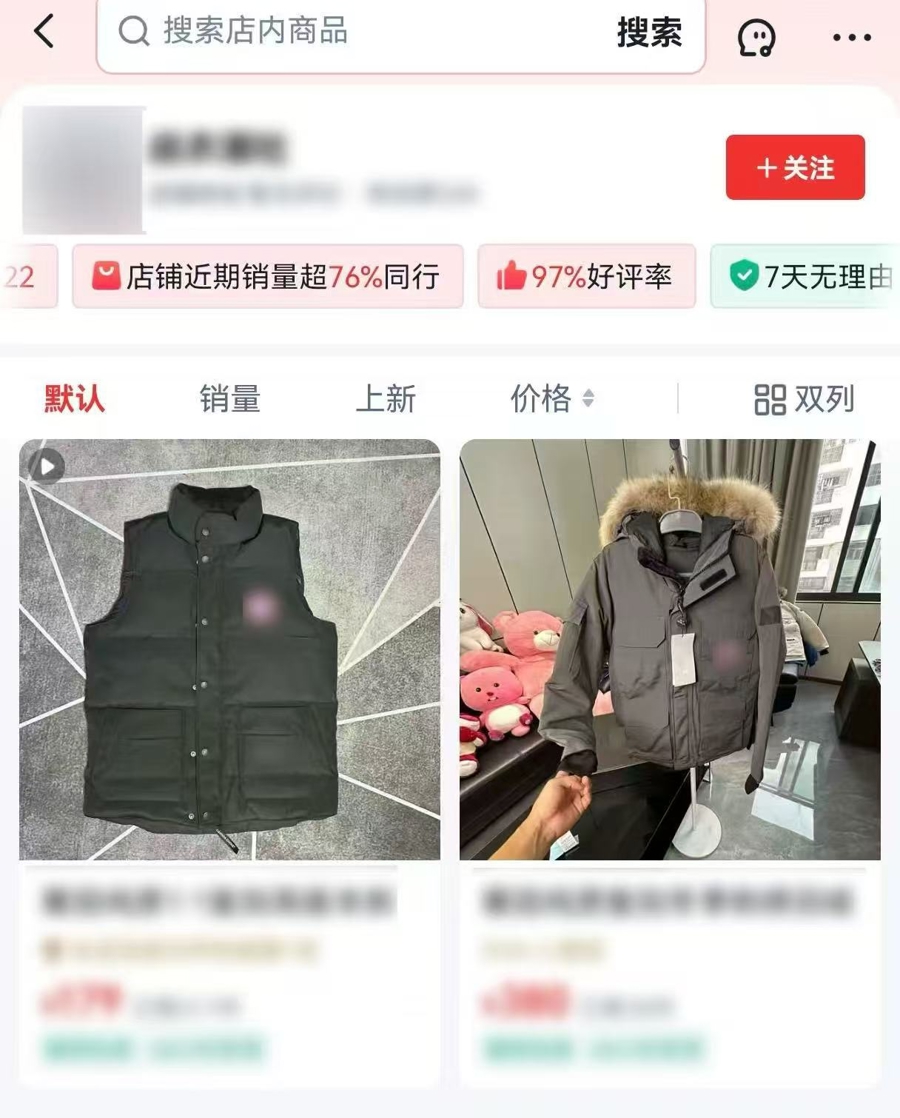The image size is (900, 1118).
Task: Open the 97%好评率 rating chip
Action: coord(586,276)
